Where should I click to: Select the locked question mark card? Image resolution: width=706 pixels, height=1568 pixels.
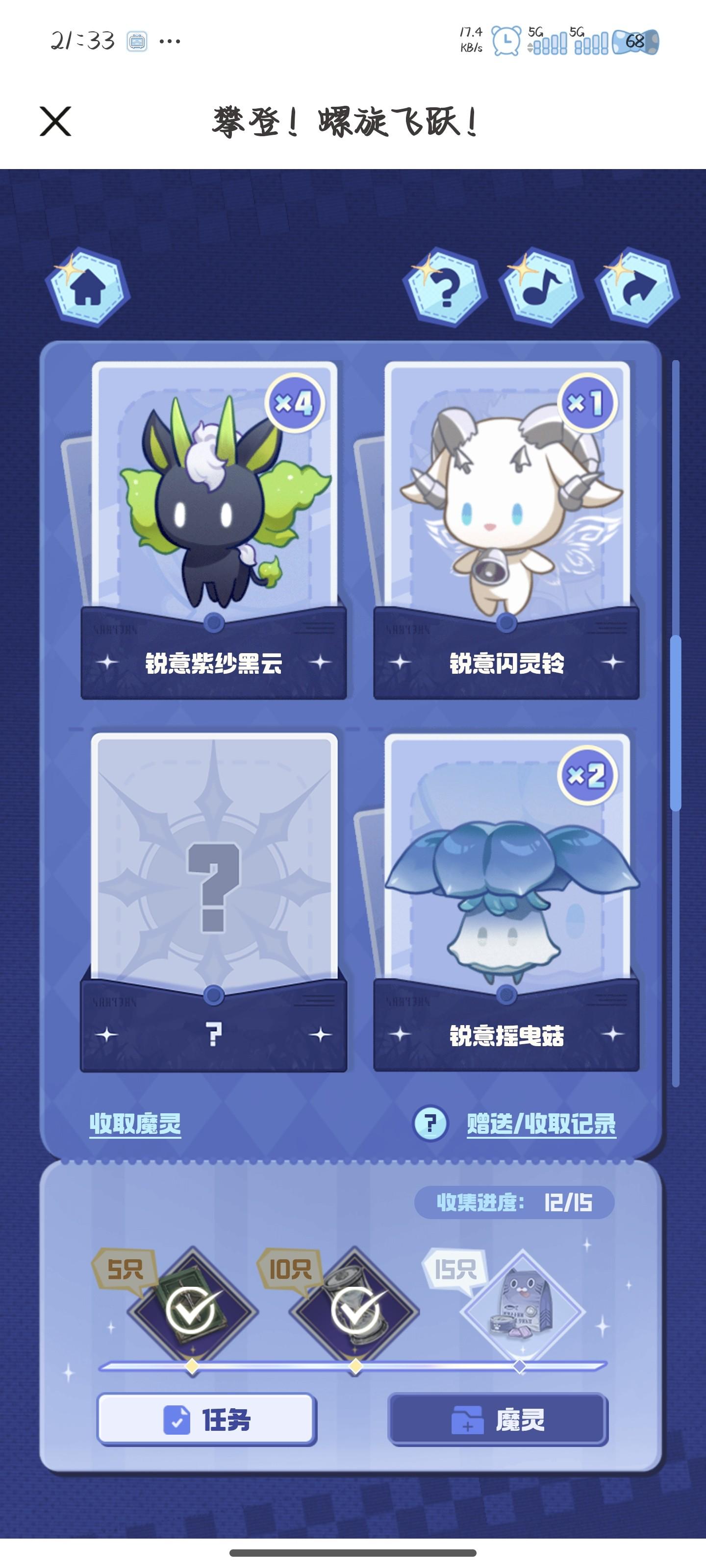coord(214,901)
